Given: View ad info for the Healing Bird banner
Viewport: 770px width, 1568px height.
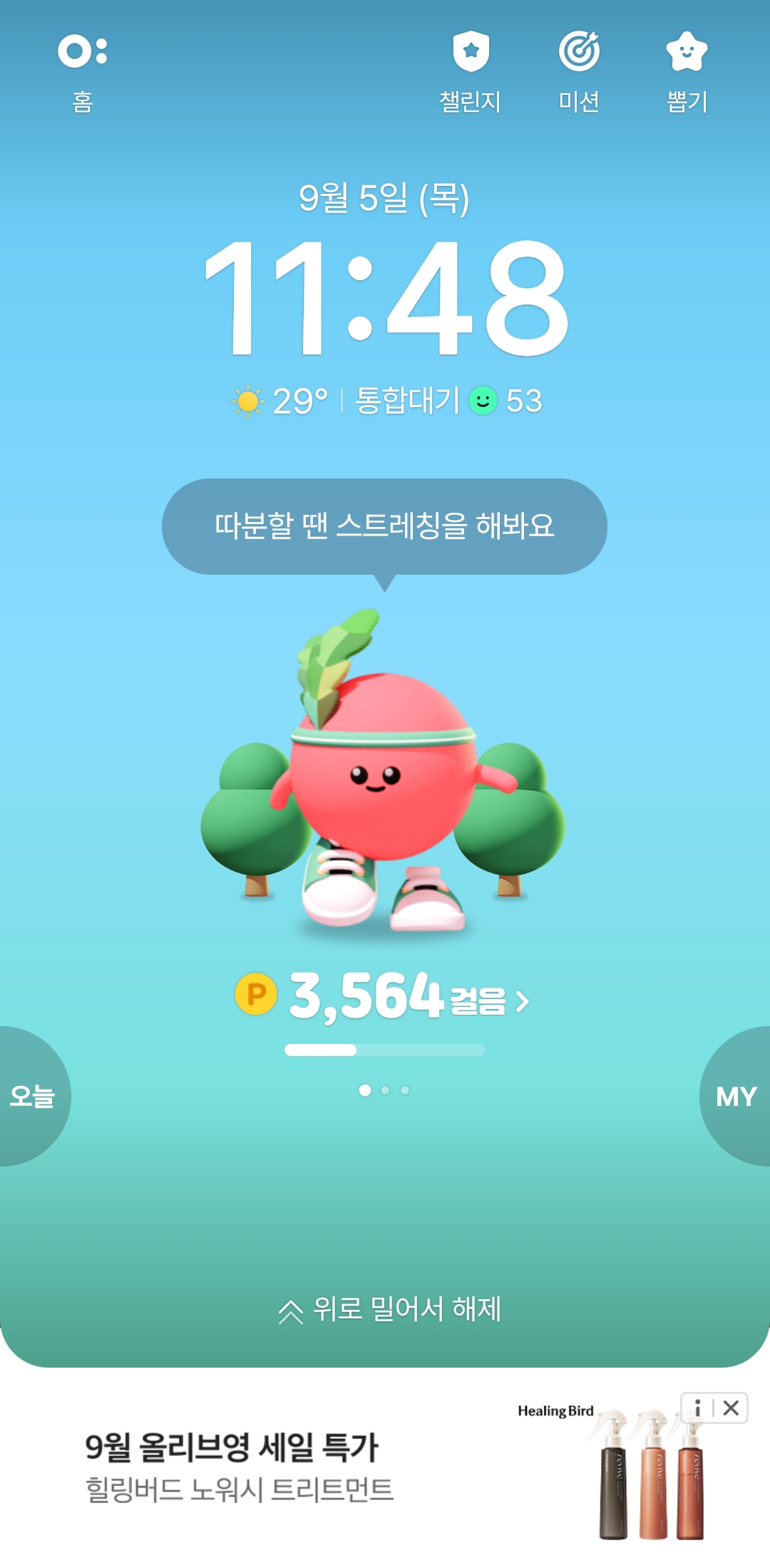Looking at the screenshot, I should tap(697, 1408).
